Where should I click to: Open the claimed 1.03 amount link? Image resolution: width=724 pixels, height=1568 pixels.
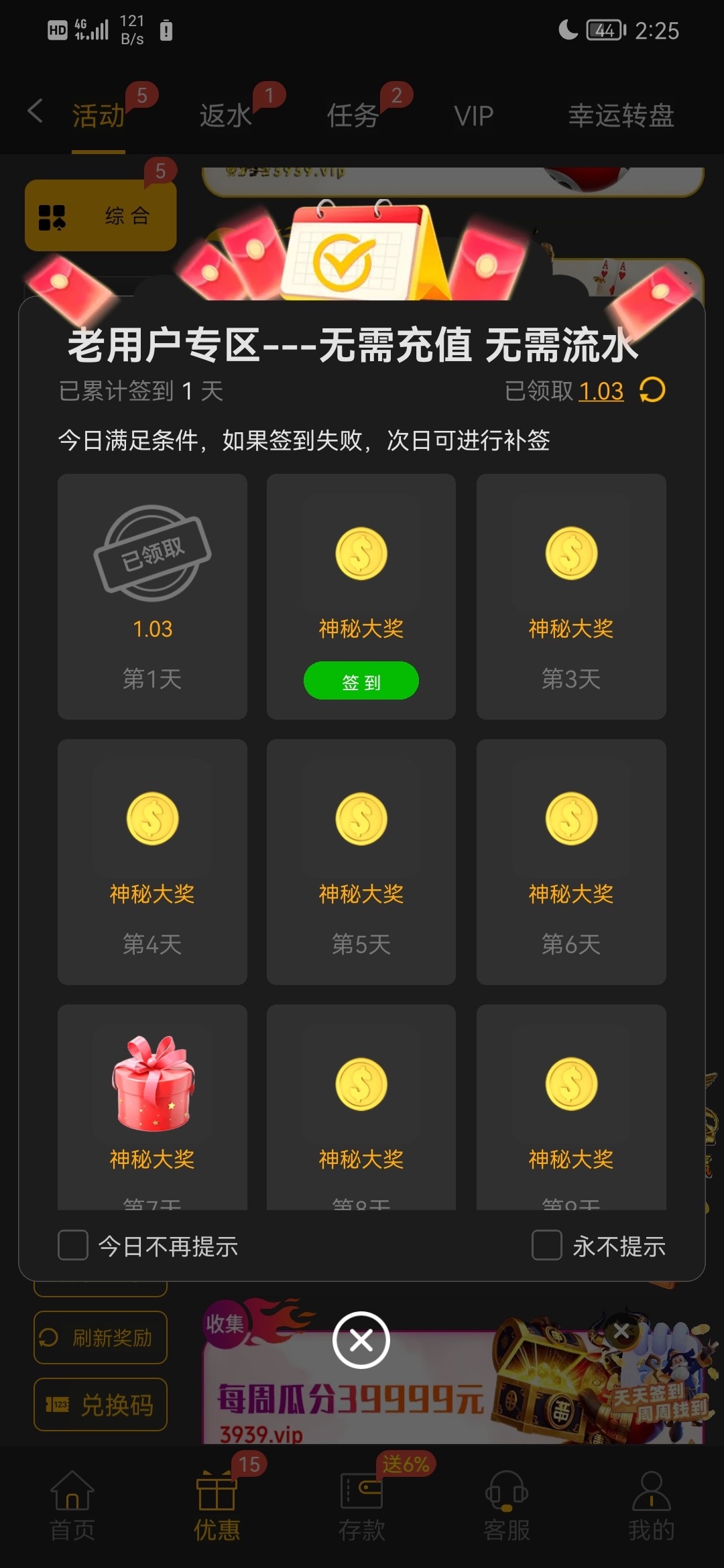click(x=601, y=391)
